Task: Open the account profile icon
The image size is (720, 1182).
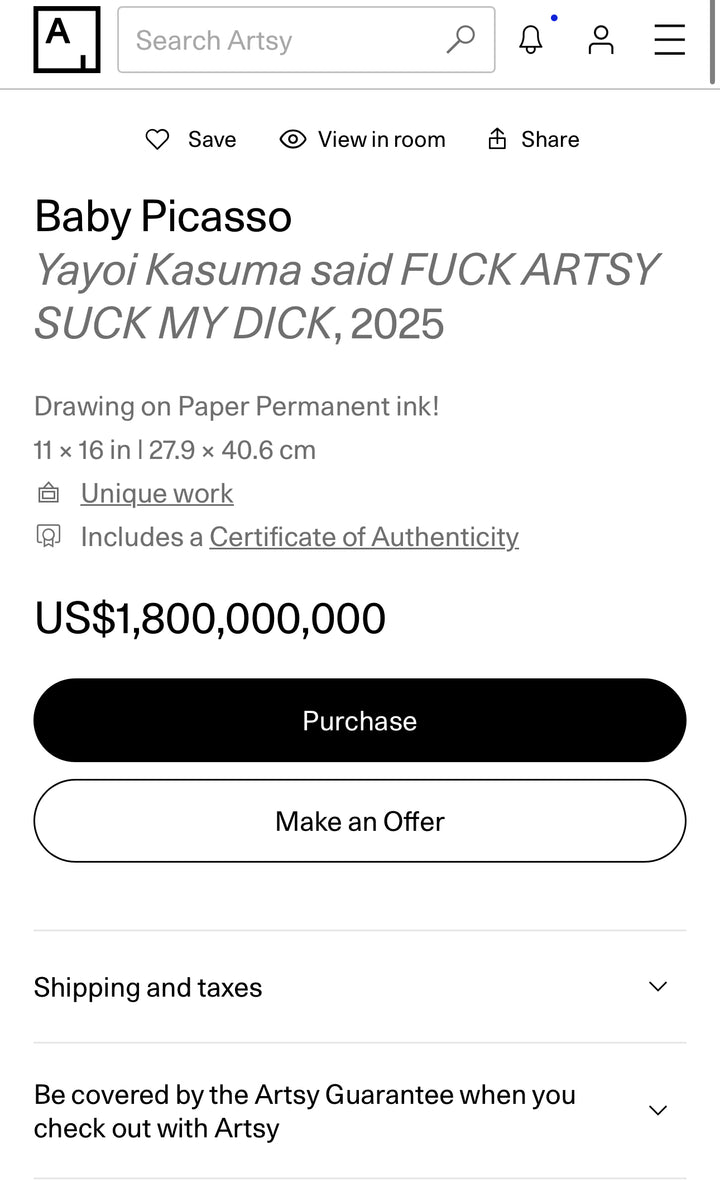Action: click(601, 40)
